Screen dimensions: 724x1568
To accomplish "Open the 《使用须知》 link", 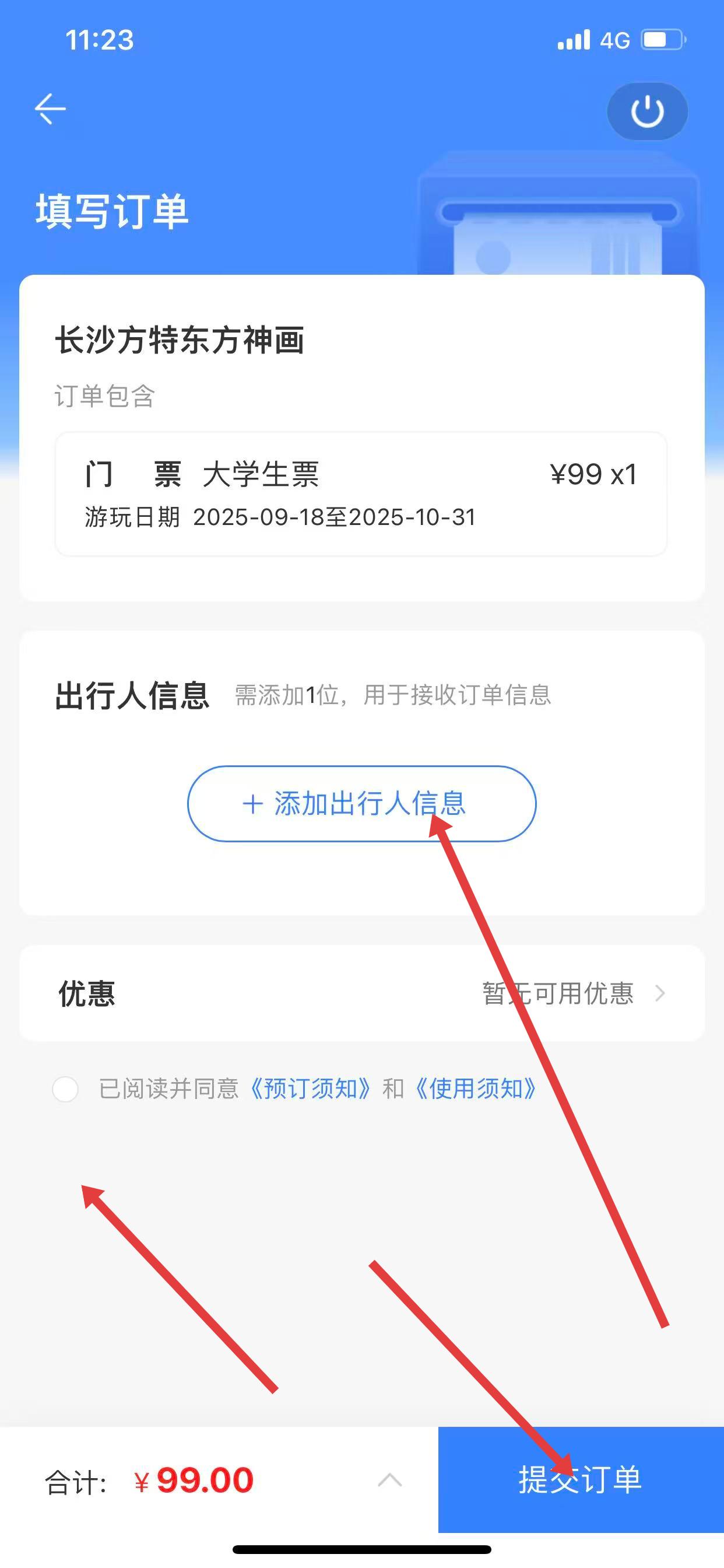I will [x=475, y=1089].
